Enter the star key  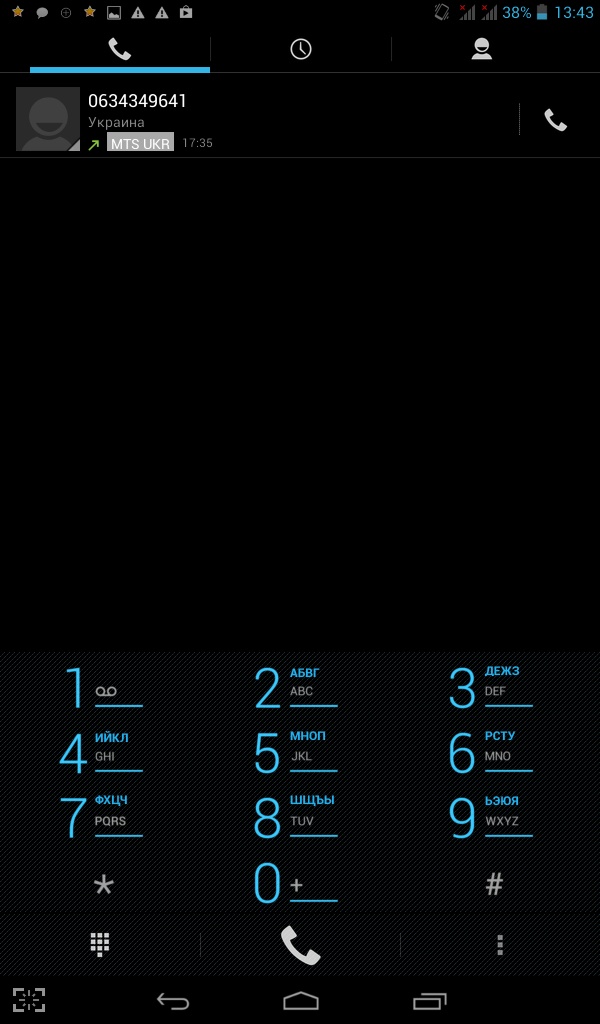click(103, 884)
